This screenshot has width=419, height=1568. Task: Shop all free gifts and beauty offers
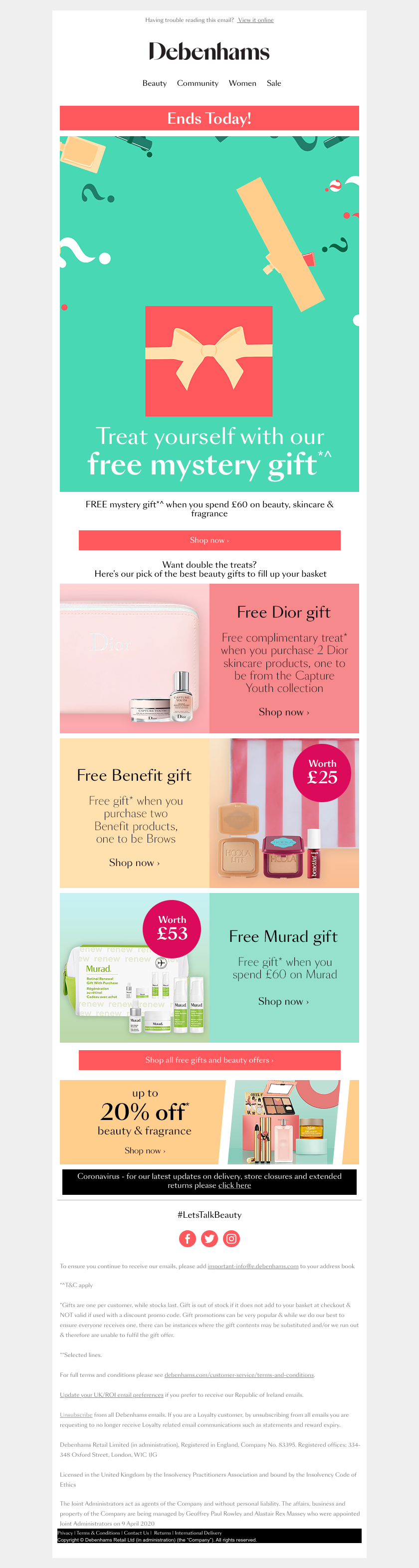coord(209,1060)
